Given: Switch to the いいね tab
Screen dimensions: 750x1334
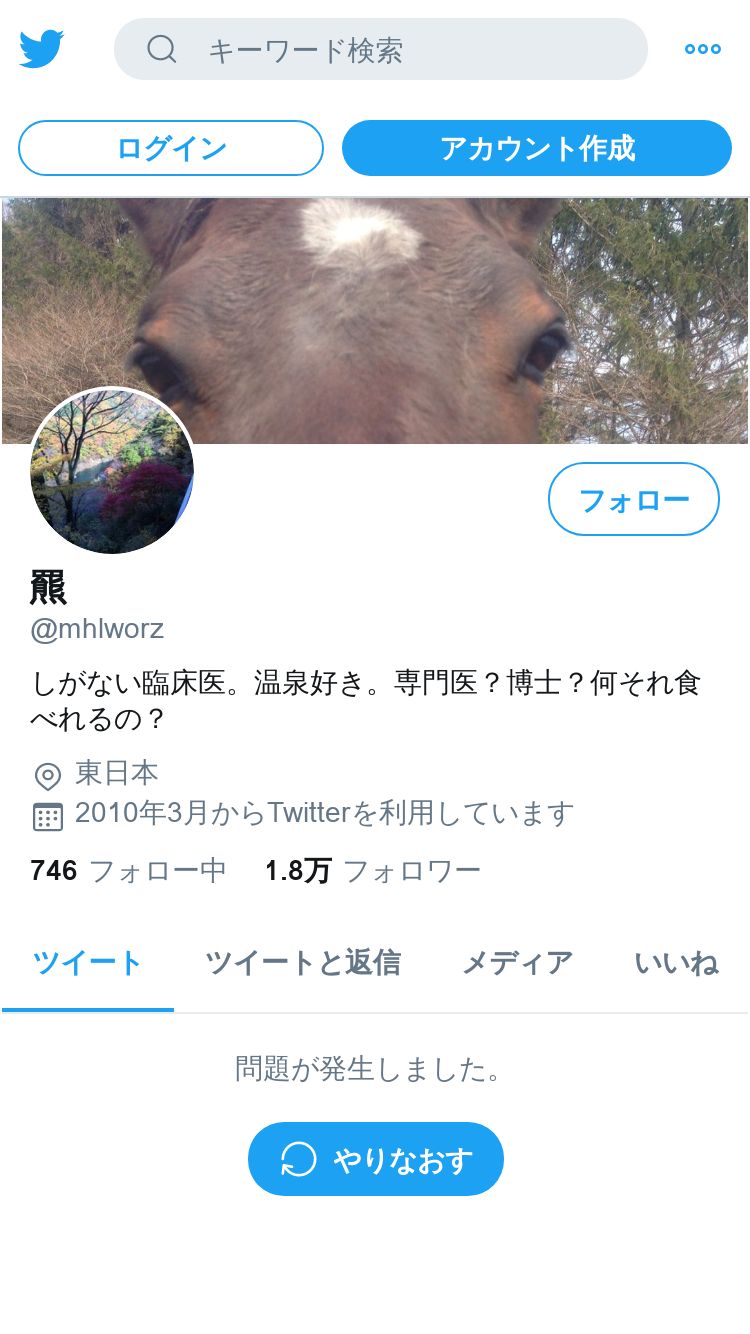Looking at the screenshot, I should point(676,963).
